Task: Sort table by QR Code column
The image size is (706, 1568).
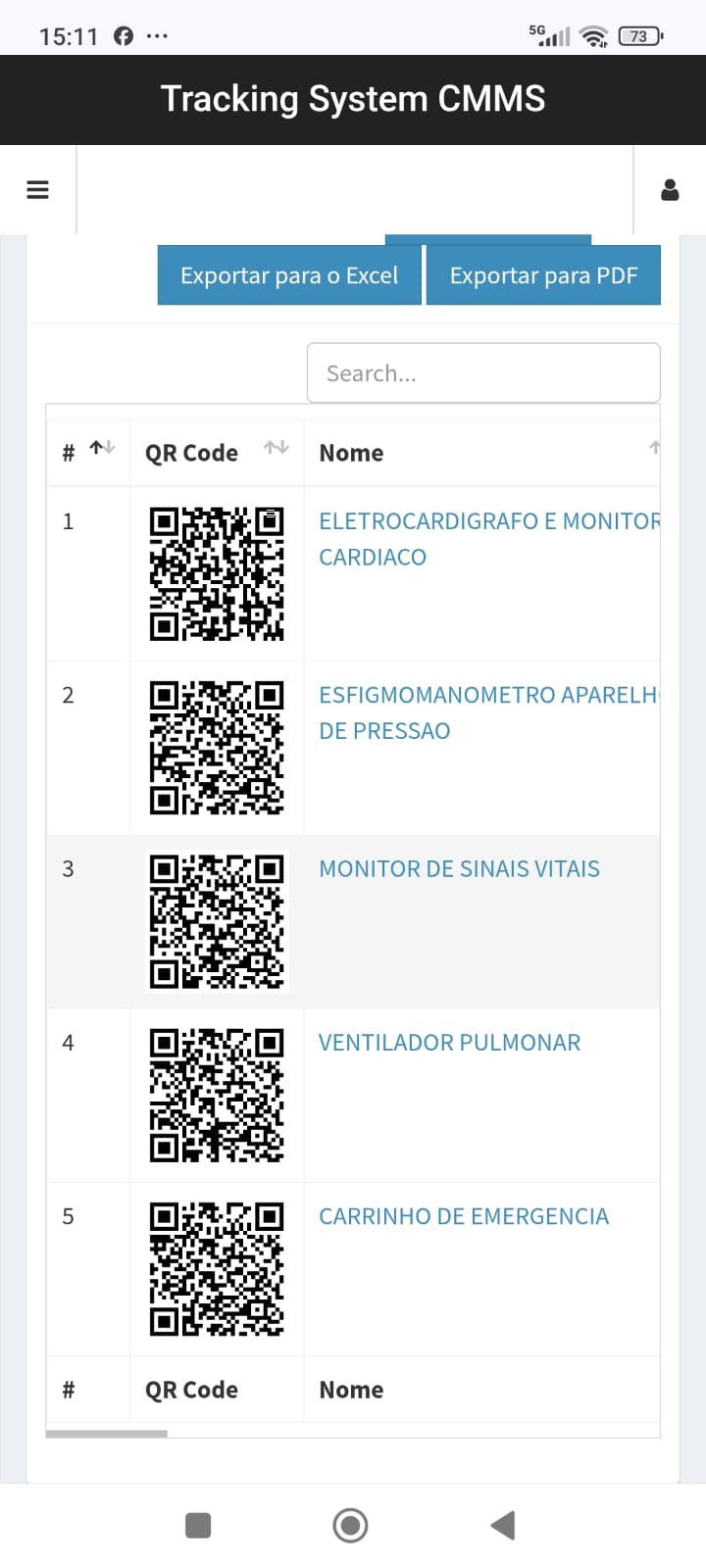Action: pyautogui.click(x=216, y=453)
